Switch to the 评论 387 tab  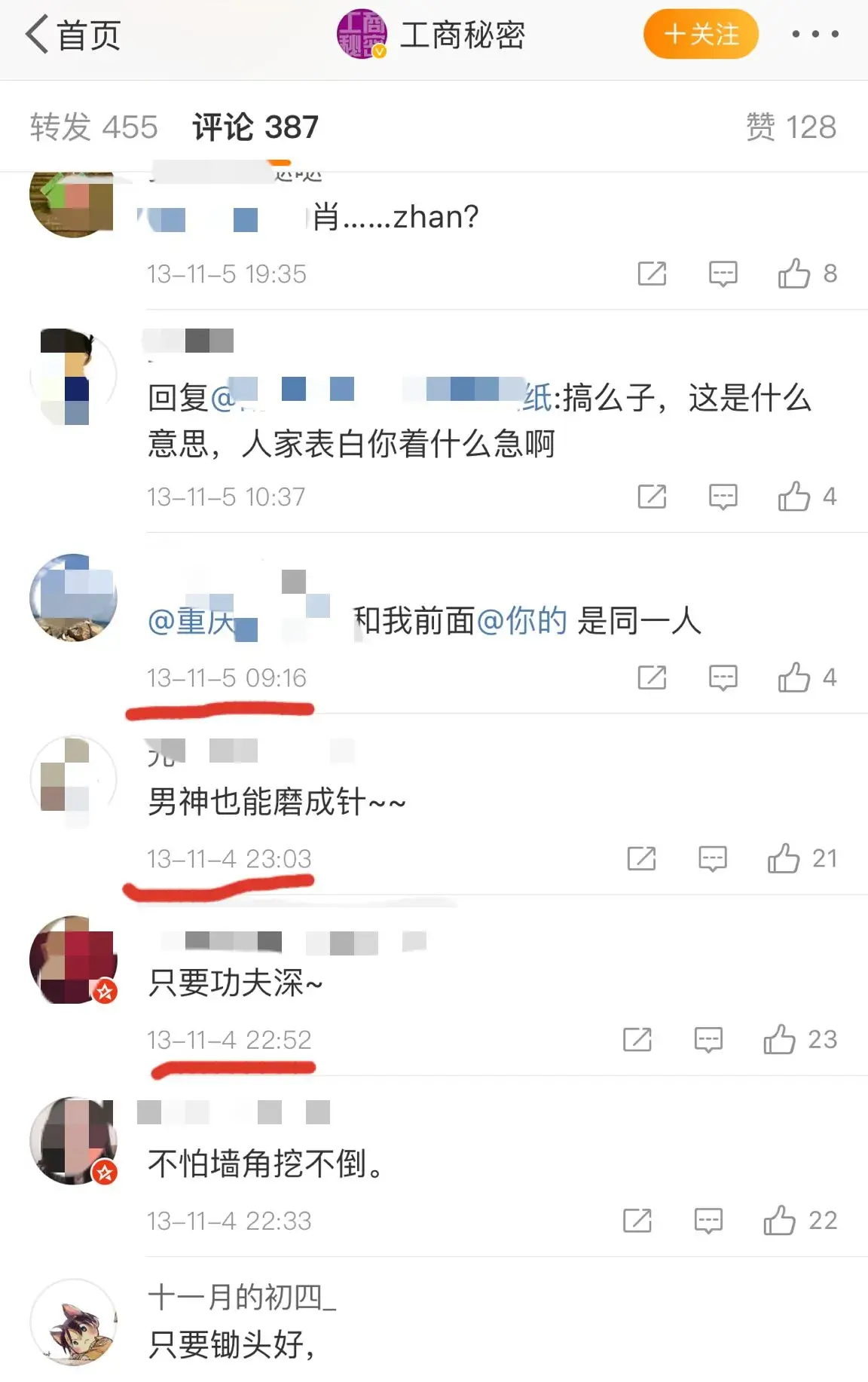point(255,127)
